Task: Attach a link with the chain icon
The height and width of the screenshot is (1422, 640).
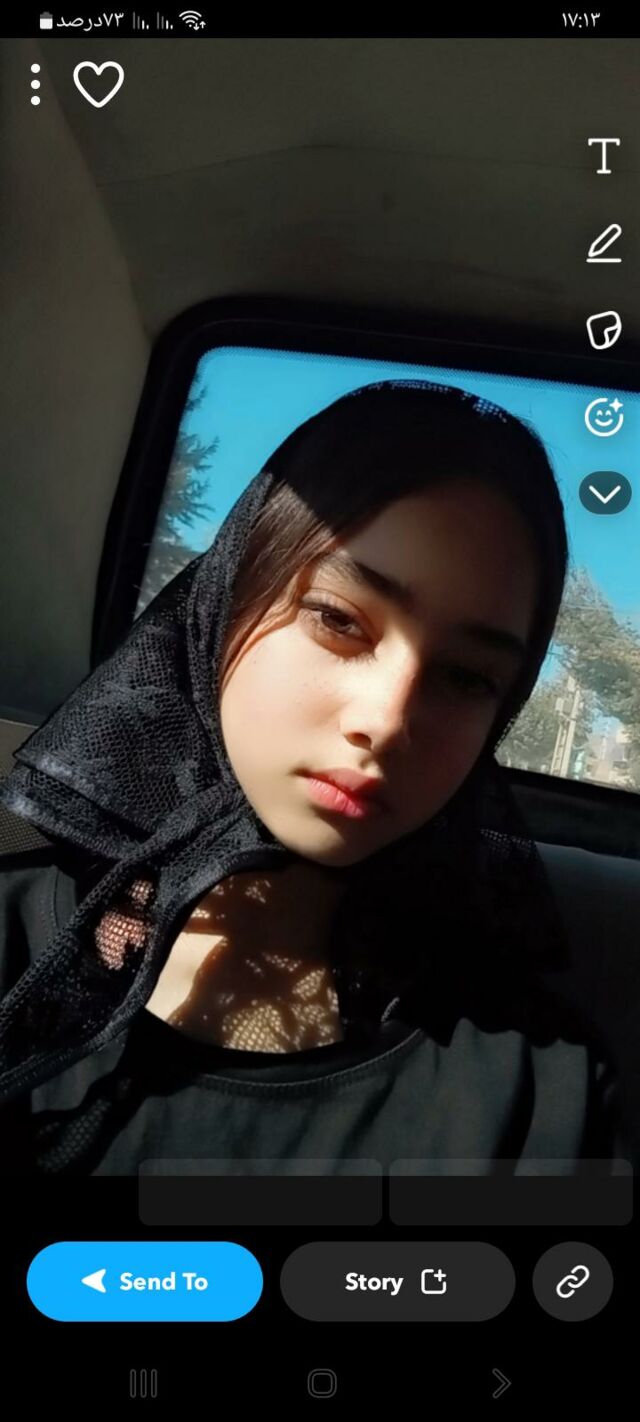Action: (572, 1281)
